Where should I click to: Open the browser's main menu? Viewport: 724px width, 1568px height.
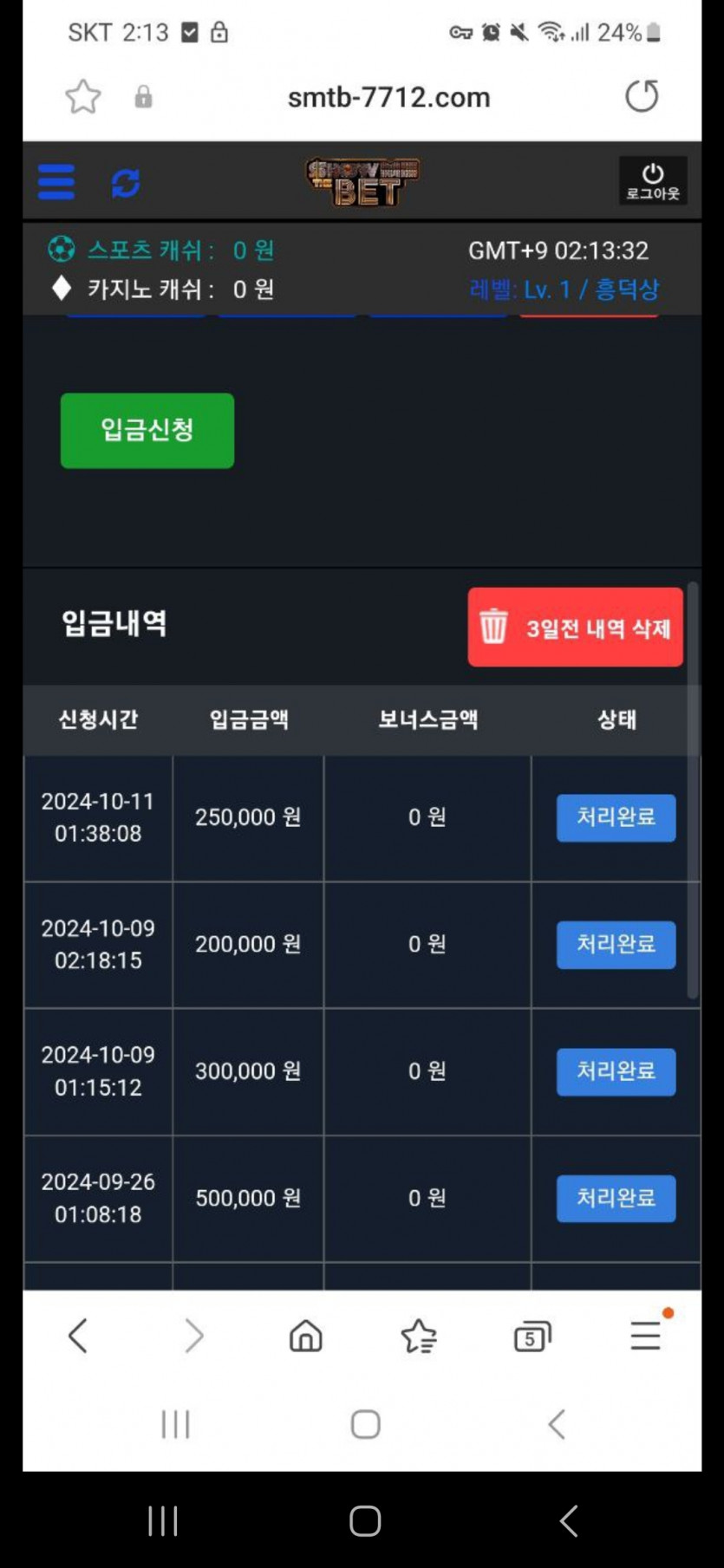coord(646,1335)
